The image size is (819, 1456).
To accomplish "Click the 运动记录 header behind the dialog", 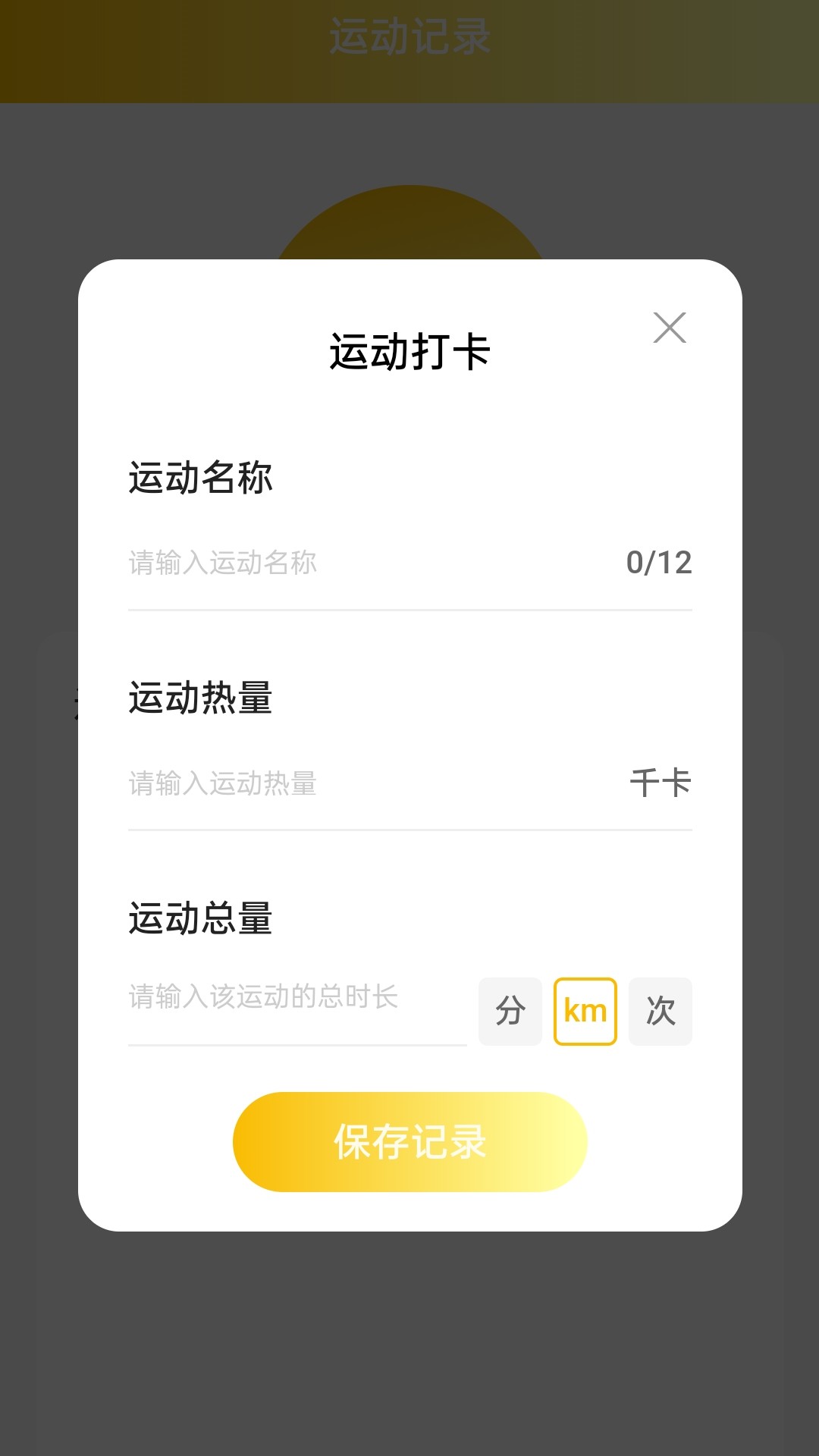I will [x=409, y=34].
